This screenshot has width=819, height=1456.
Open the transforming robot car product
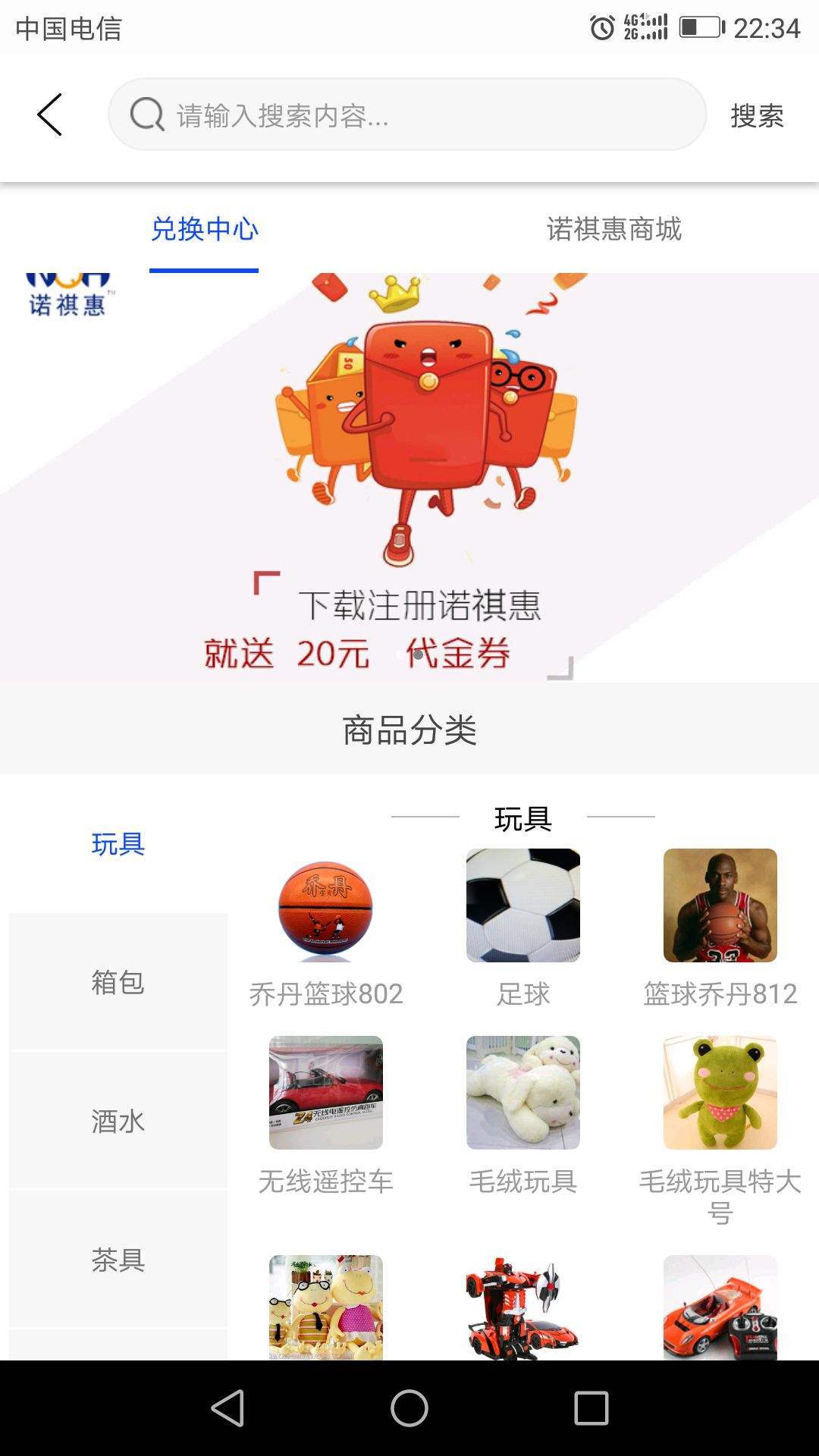523,1307
